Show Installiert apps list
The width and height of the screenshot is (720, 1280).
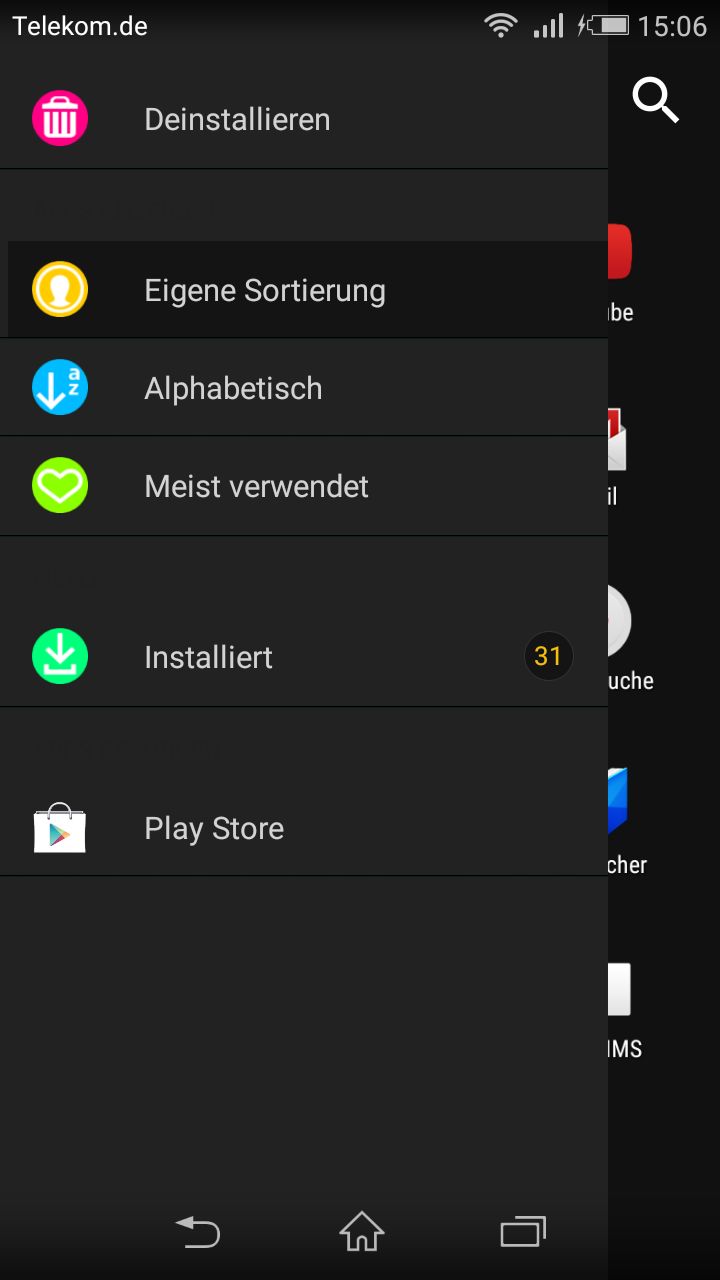pyautogui.click(x=208, y=657)
